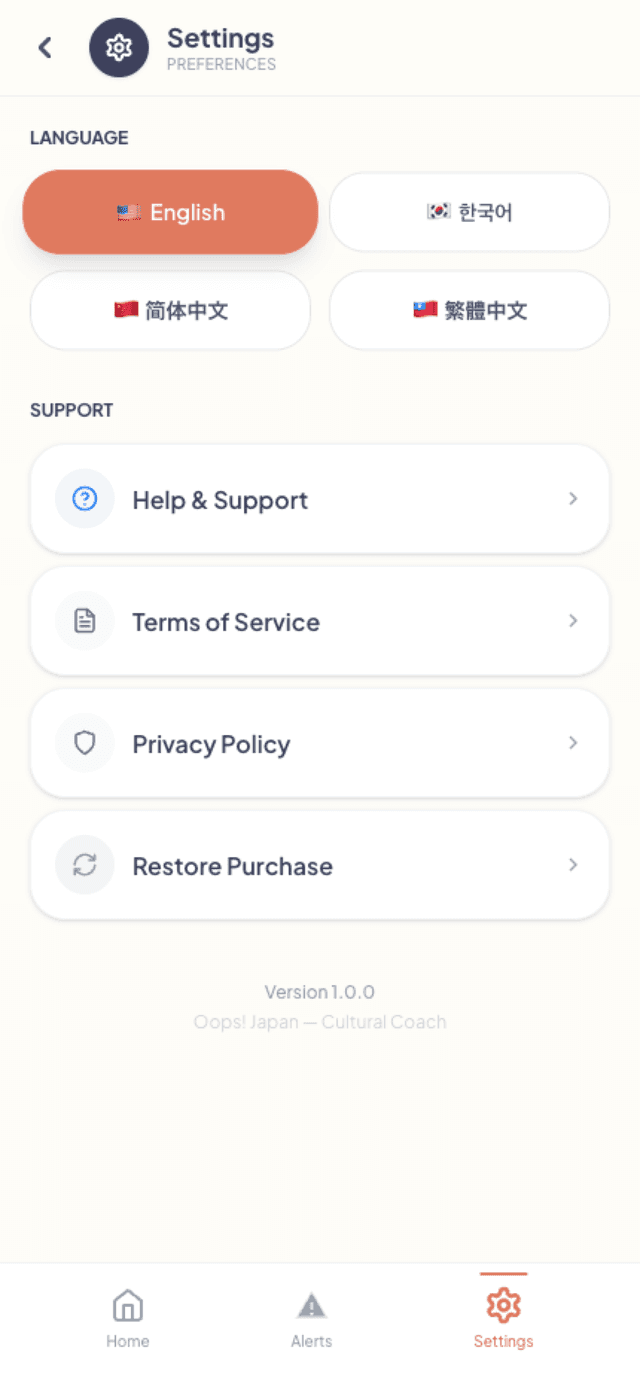Open Help & Support
The height and width of the screenshot is (1387, 640).
(320, 499)
